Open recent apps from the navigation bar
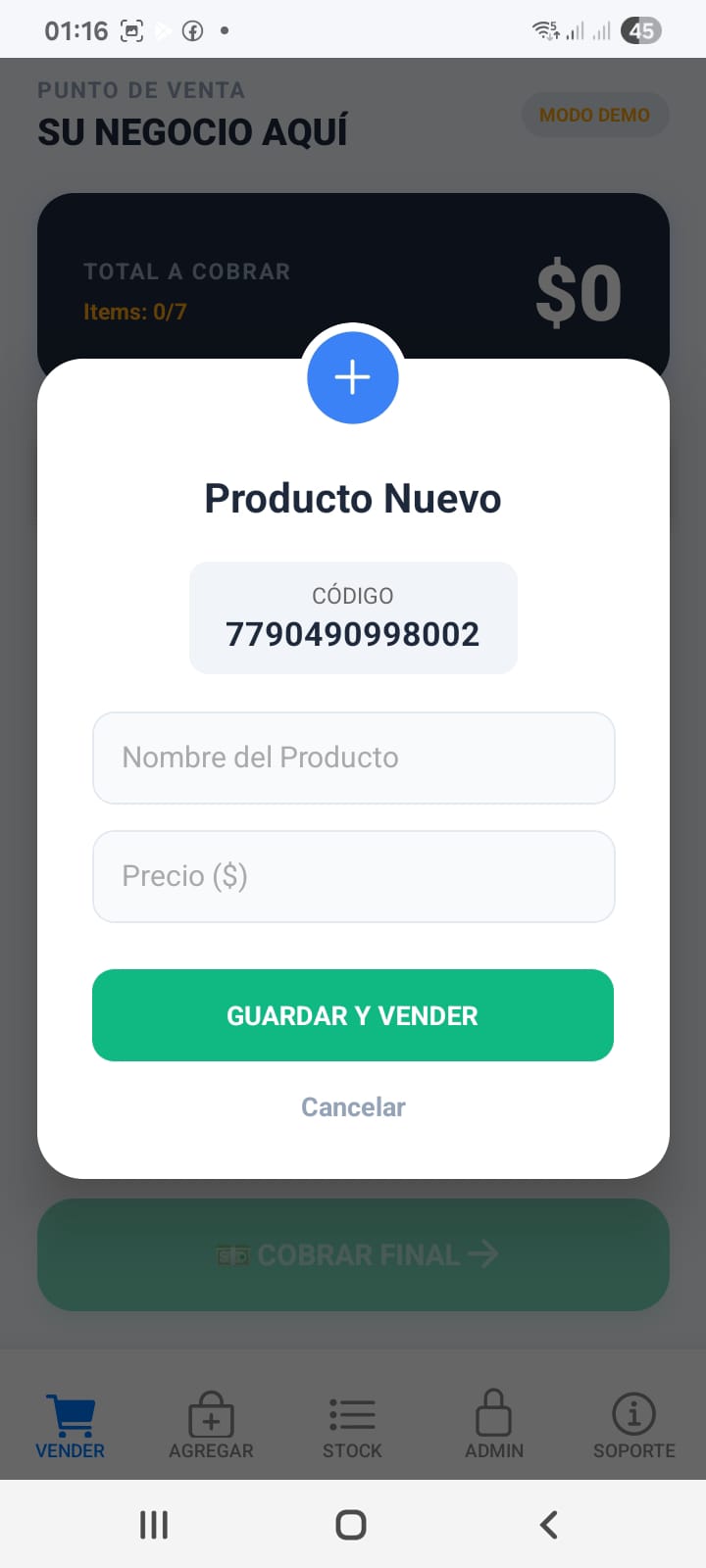706x1568 pixels. (154, 1524)
